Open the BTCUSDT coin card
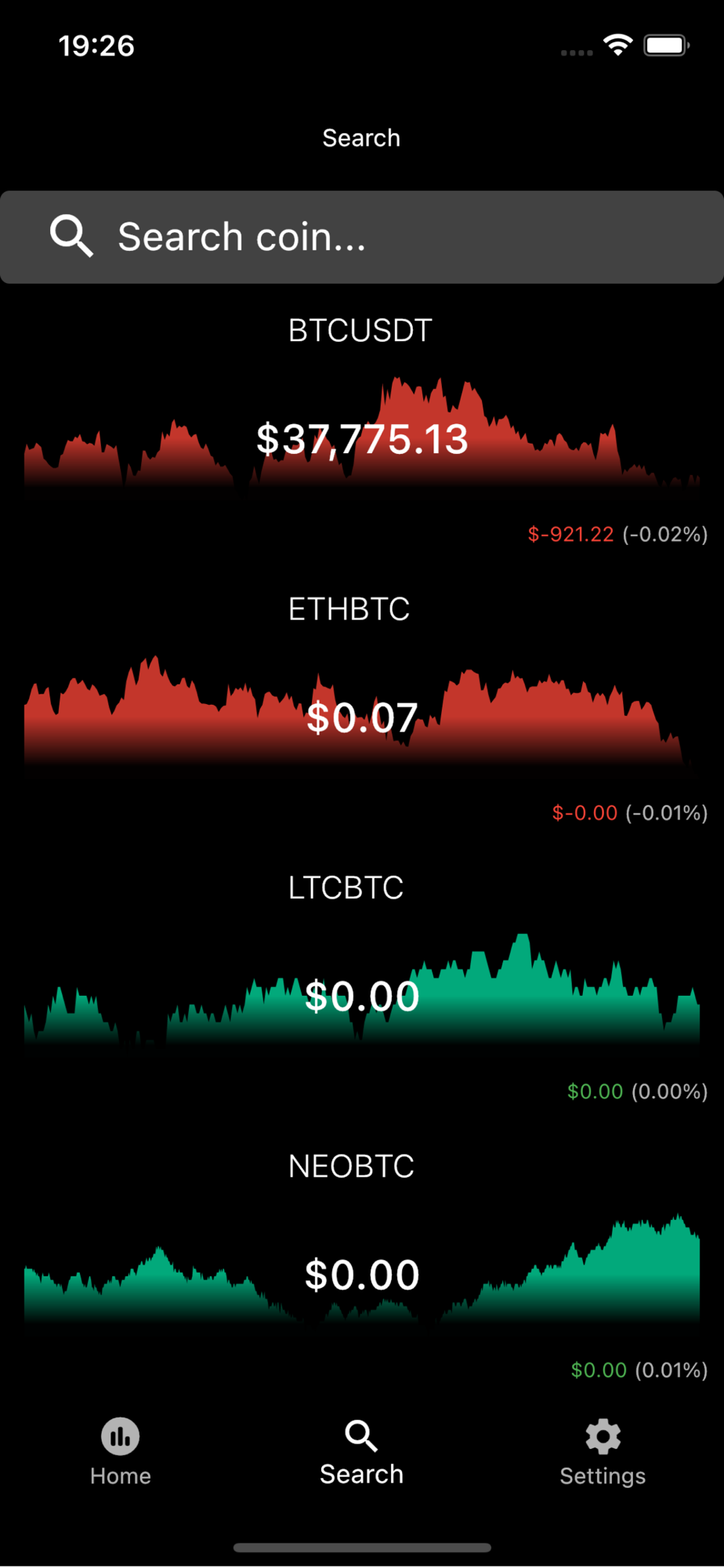This screenshot has height=1568, width=724. point(362,428)
